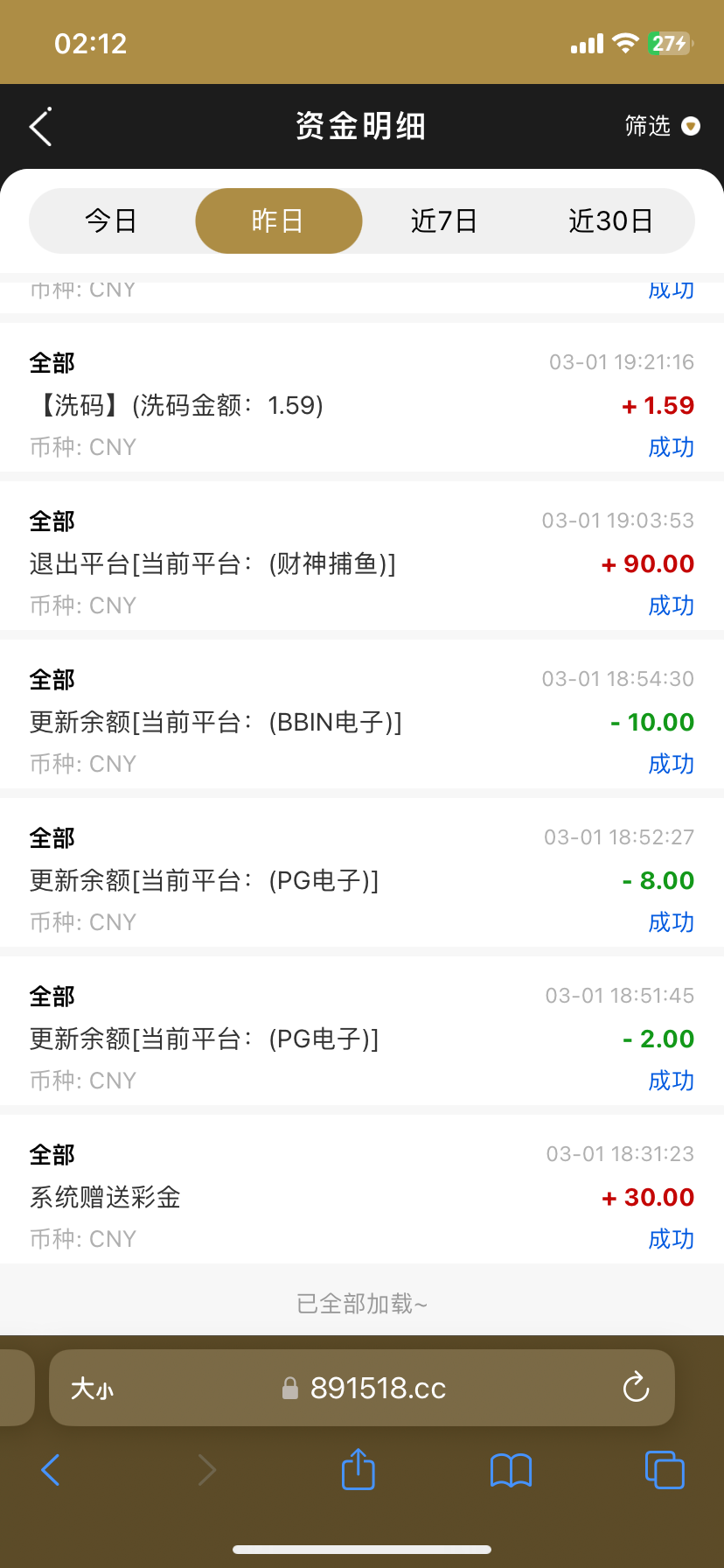The width and height of the screenshot is (724, 1568).
Task: Select the 昨日 tab
Action: [278, 220]
